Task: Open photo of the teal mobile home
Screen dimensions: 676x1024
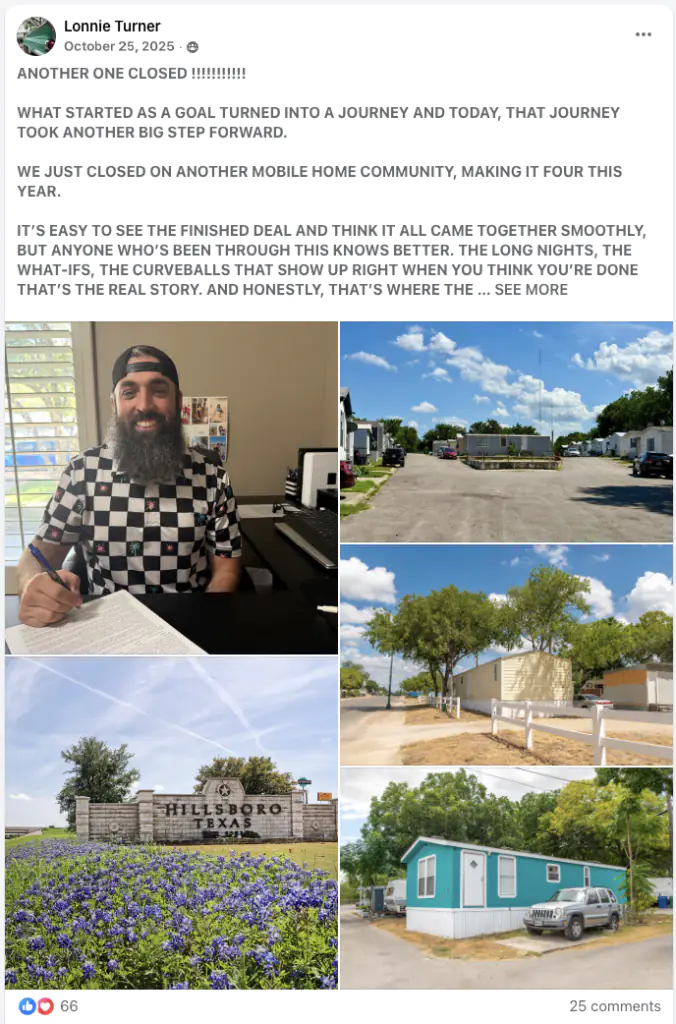Action: (x=506, y=878)
